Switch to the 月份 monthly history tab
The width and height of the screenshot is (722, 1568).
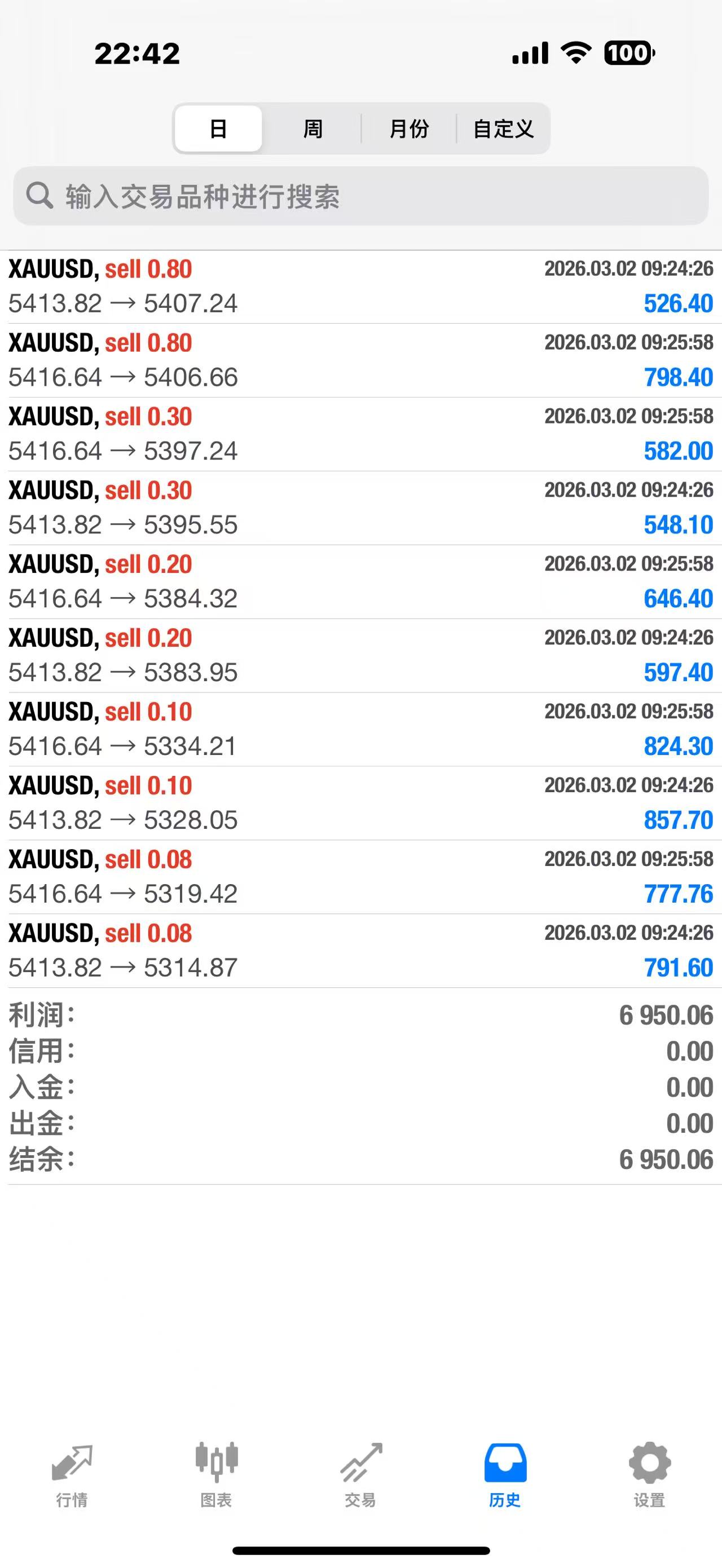tap(410, 129)
